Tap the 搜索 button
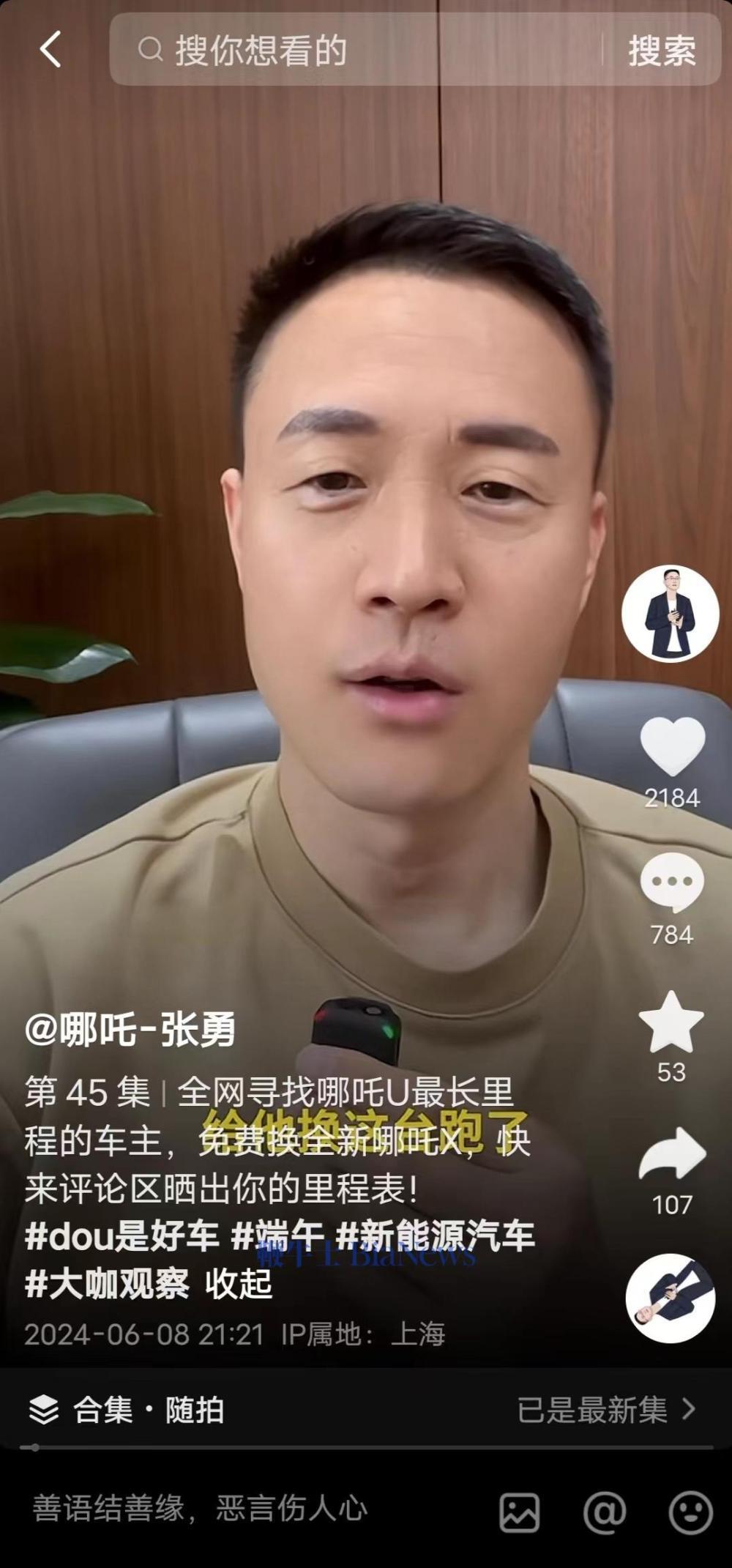Image resolution: width=732 pixels, height=1568 pixels. click(662, 51)
